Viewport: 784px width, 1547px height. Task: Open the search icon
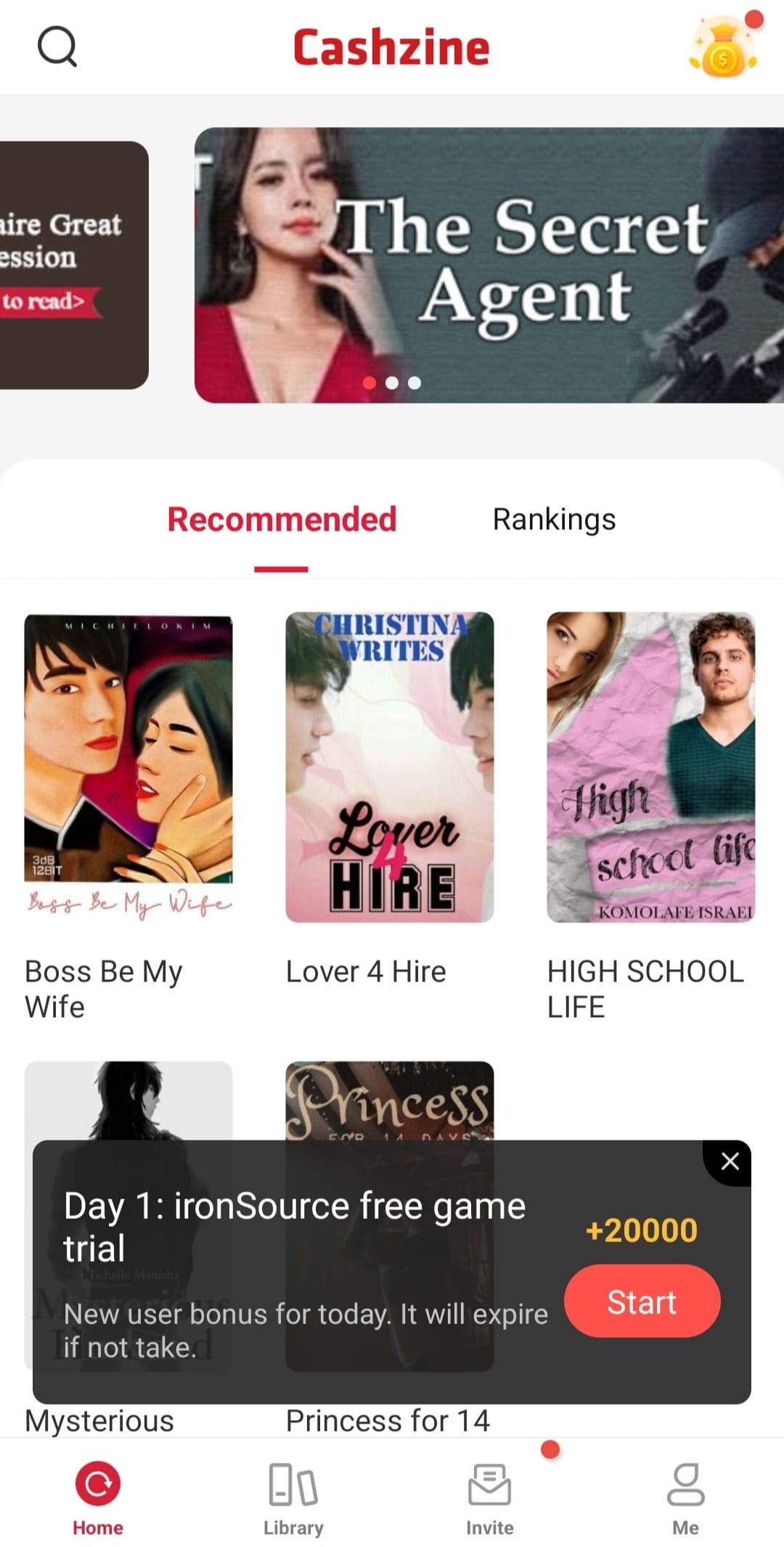(x=57, y=46)
